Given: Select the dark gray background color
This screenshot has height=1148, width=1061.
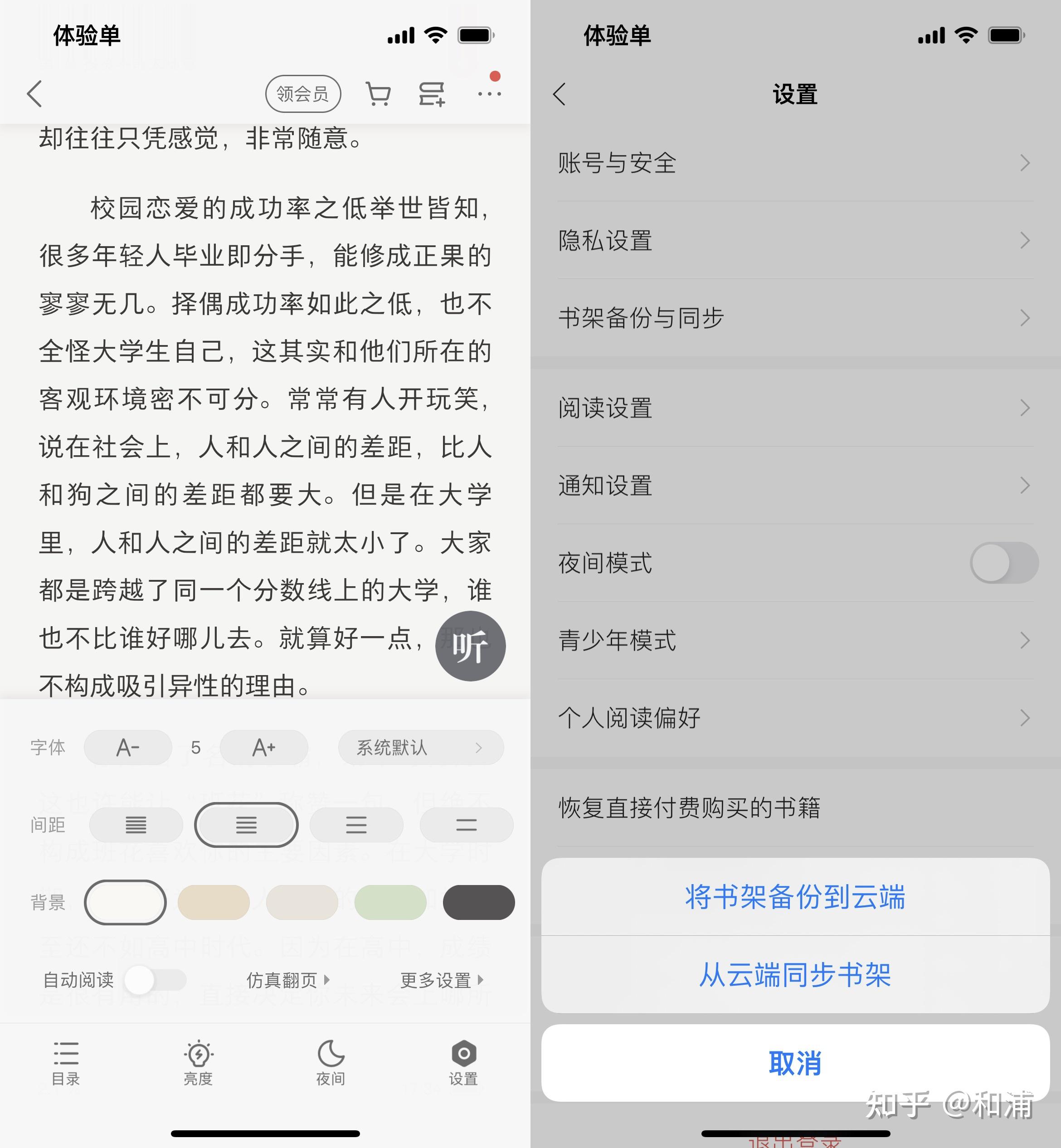Looking at the screenshot, I should (x=478, y=902).
